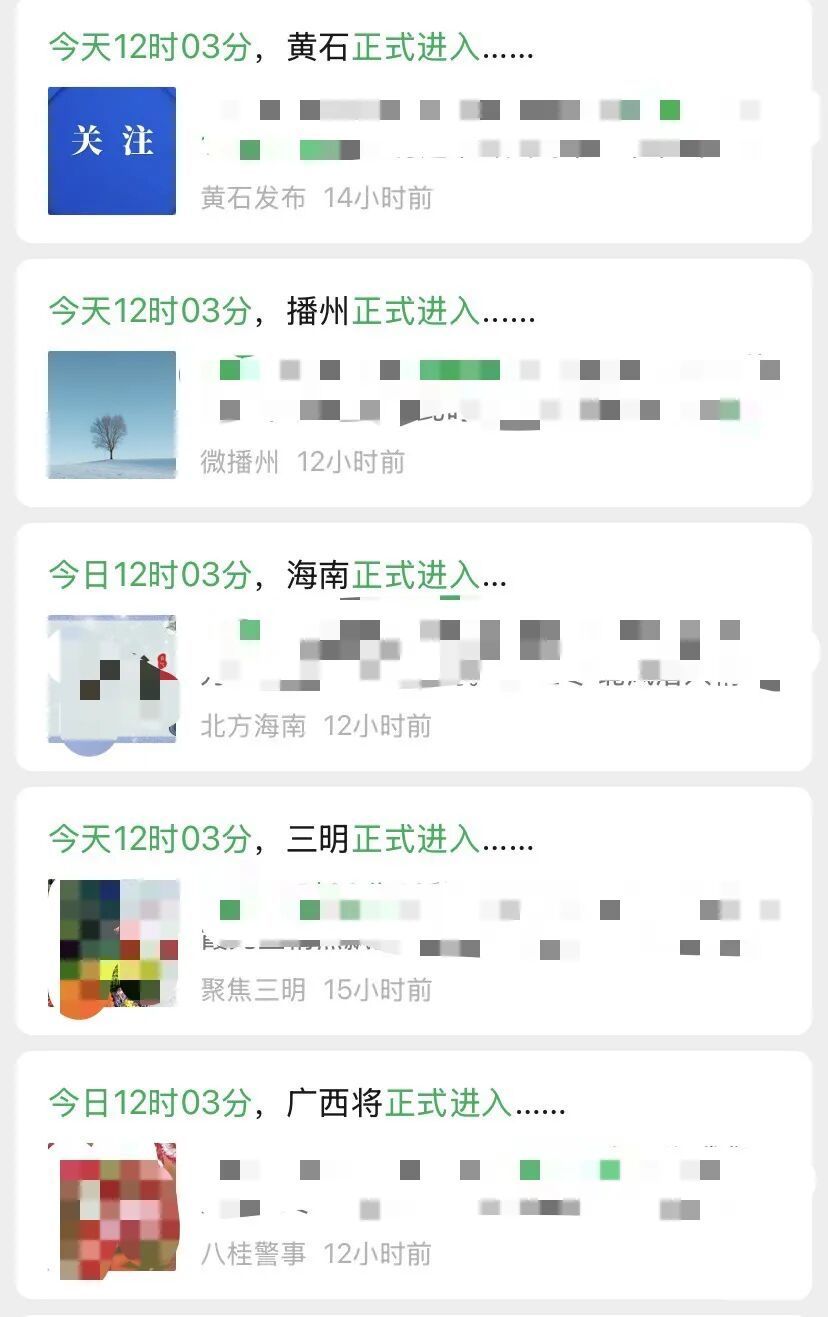
Task: Select the 广西 article from 八桂警事
Action: 307,1103
